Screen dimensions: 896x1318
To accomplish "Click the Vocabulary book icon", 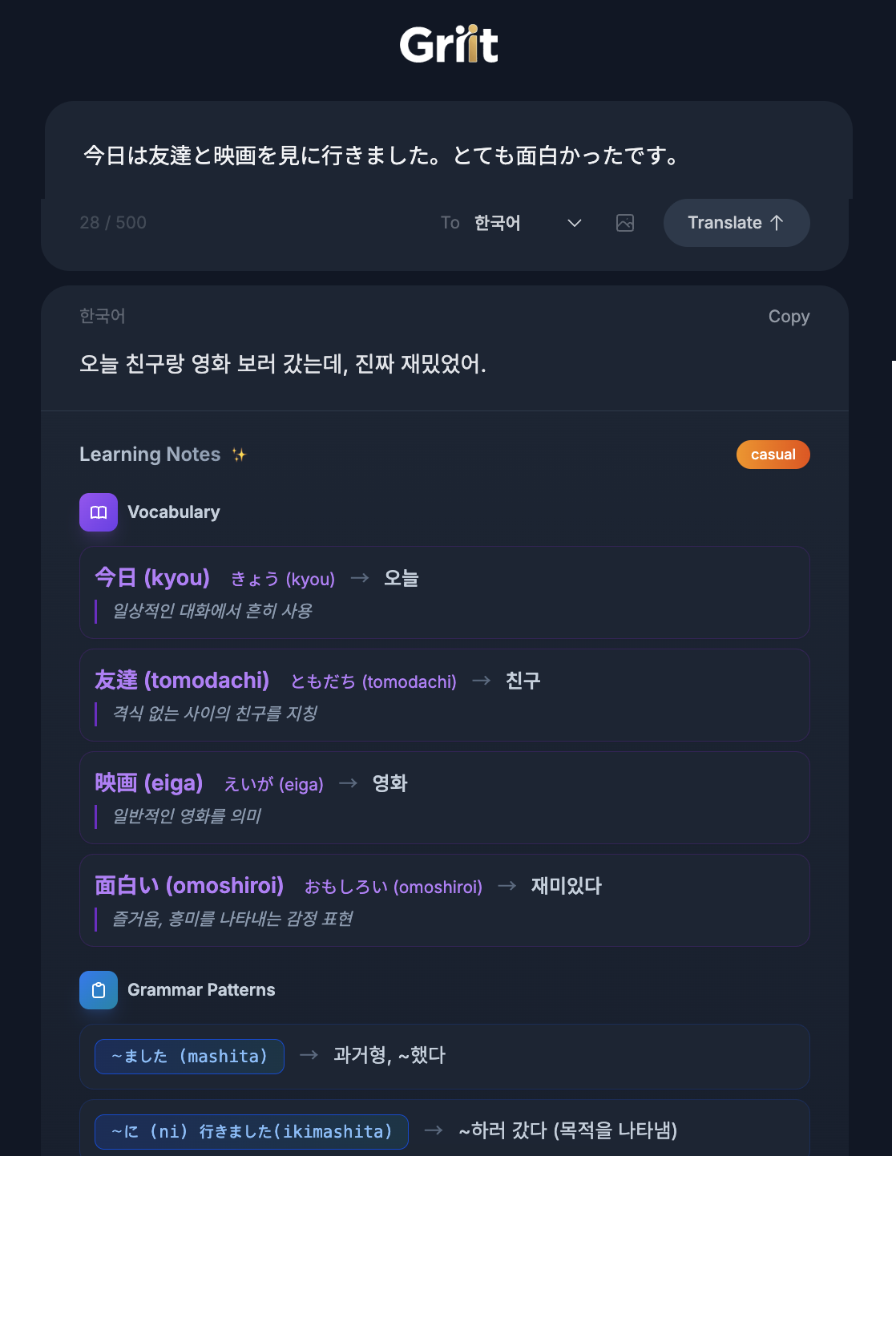I will [x=98, y=511].
